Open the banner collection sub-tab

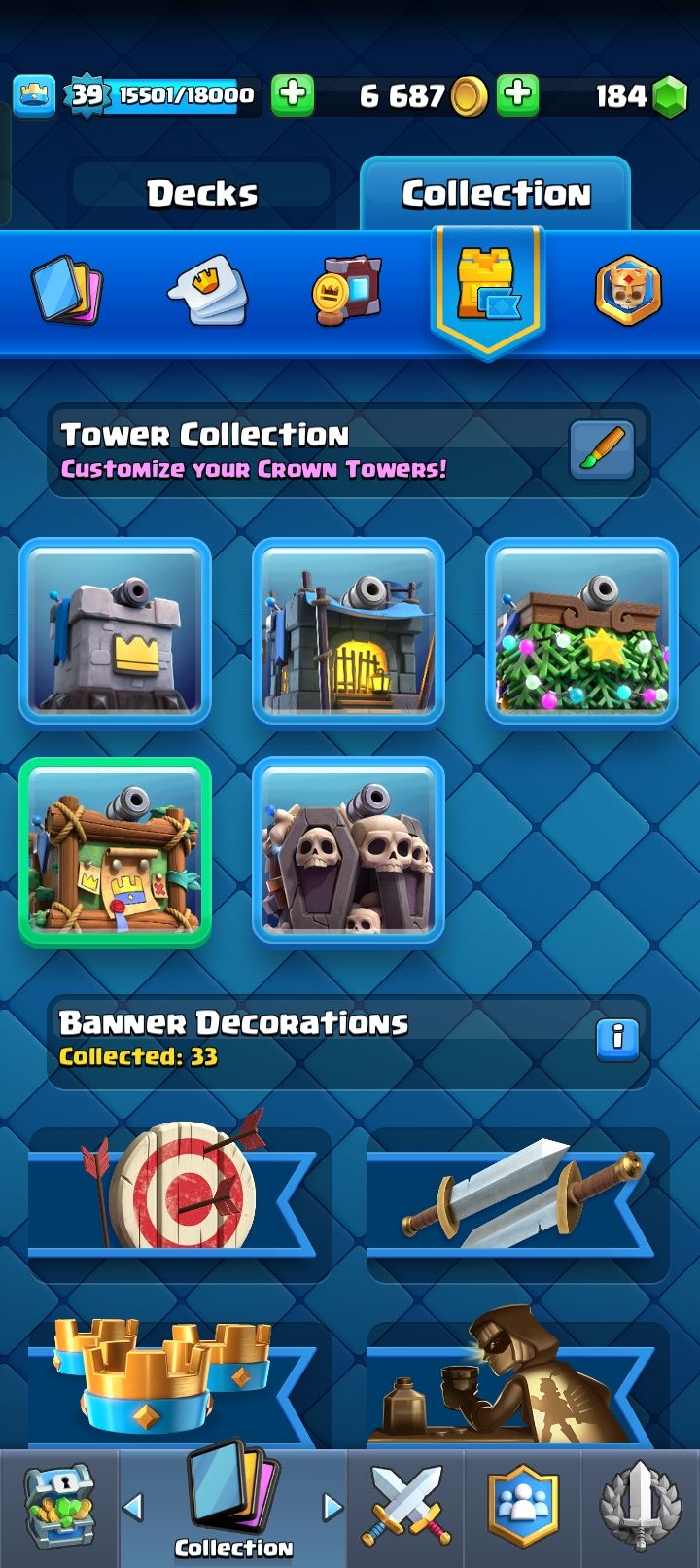click(x=346, y=290)
